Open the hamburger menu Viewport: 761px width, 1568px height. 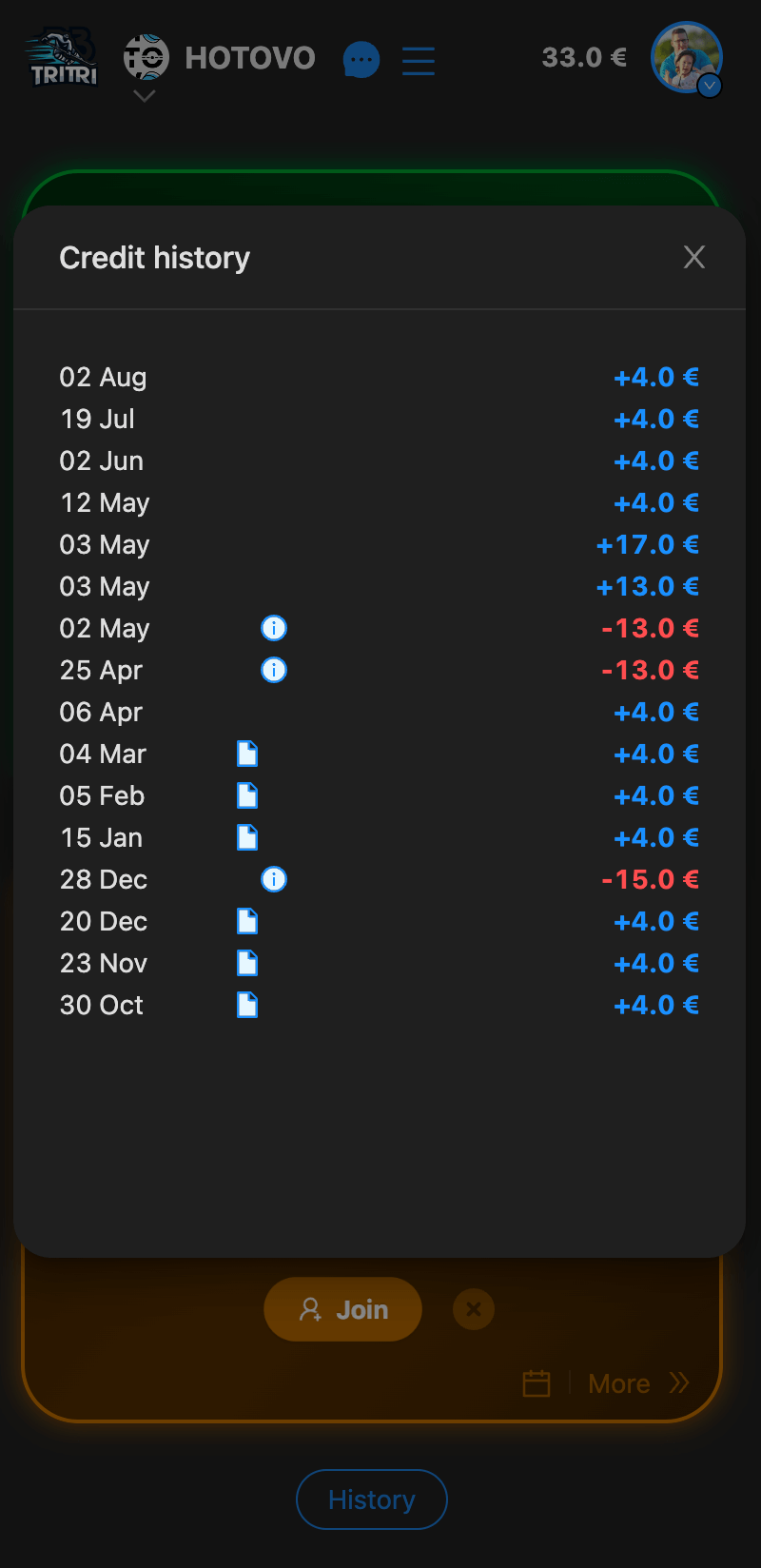click(x=419, y=60)
